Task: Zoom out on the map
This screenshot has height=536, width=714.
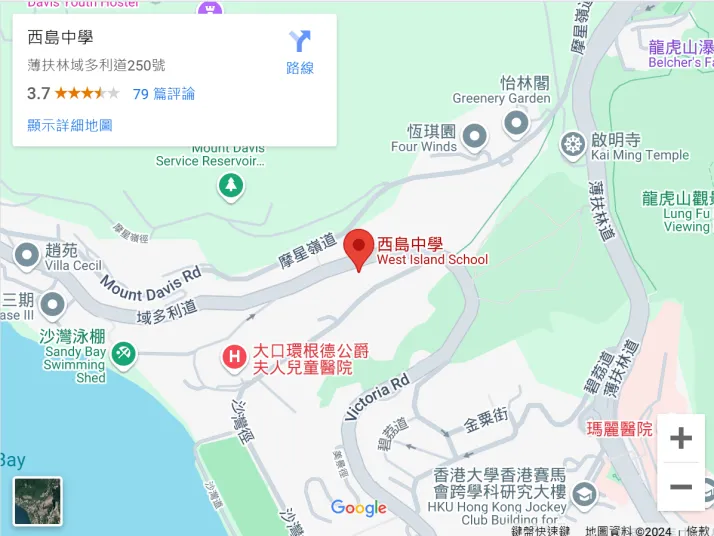Action: point(681,487)
